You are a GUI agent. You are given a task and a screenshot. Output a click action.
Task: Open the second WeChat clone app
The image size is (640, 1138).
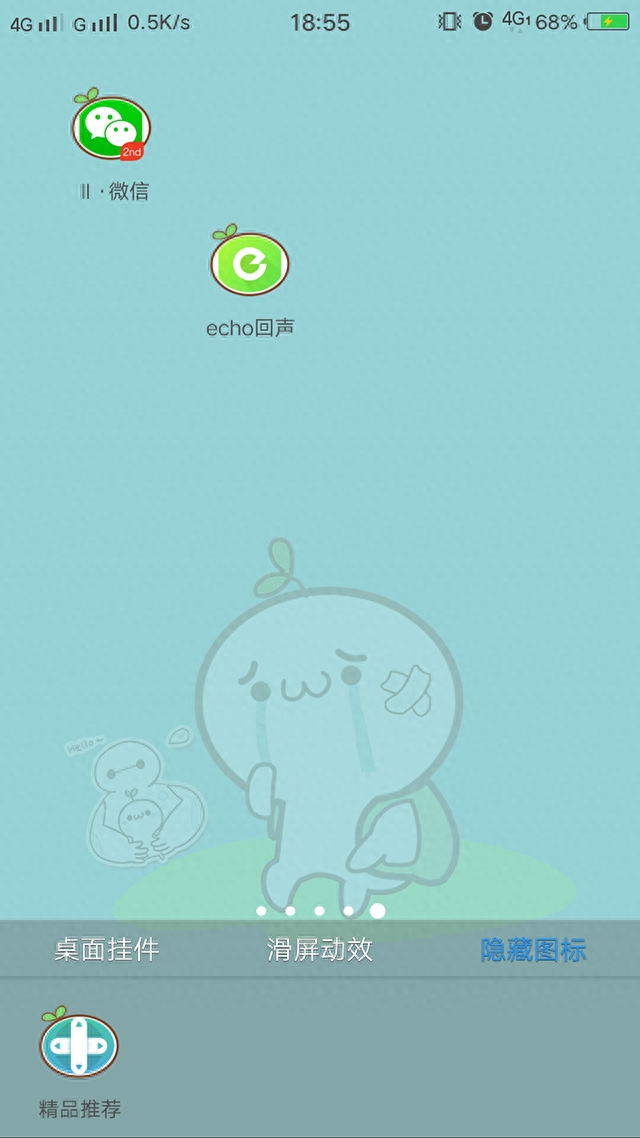point(111,128)
